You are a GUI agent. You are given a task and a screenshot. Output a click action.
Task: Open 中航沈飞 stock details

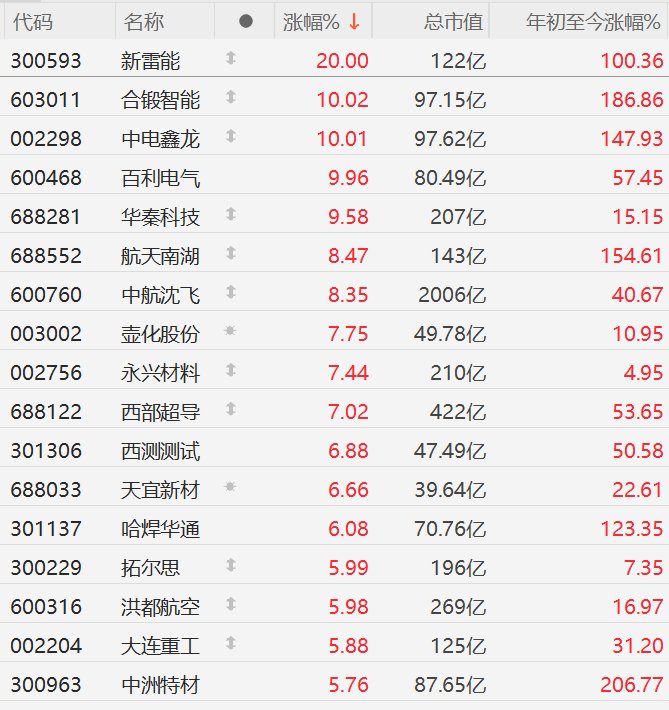click(160, 294)
